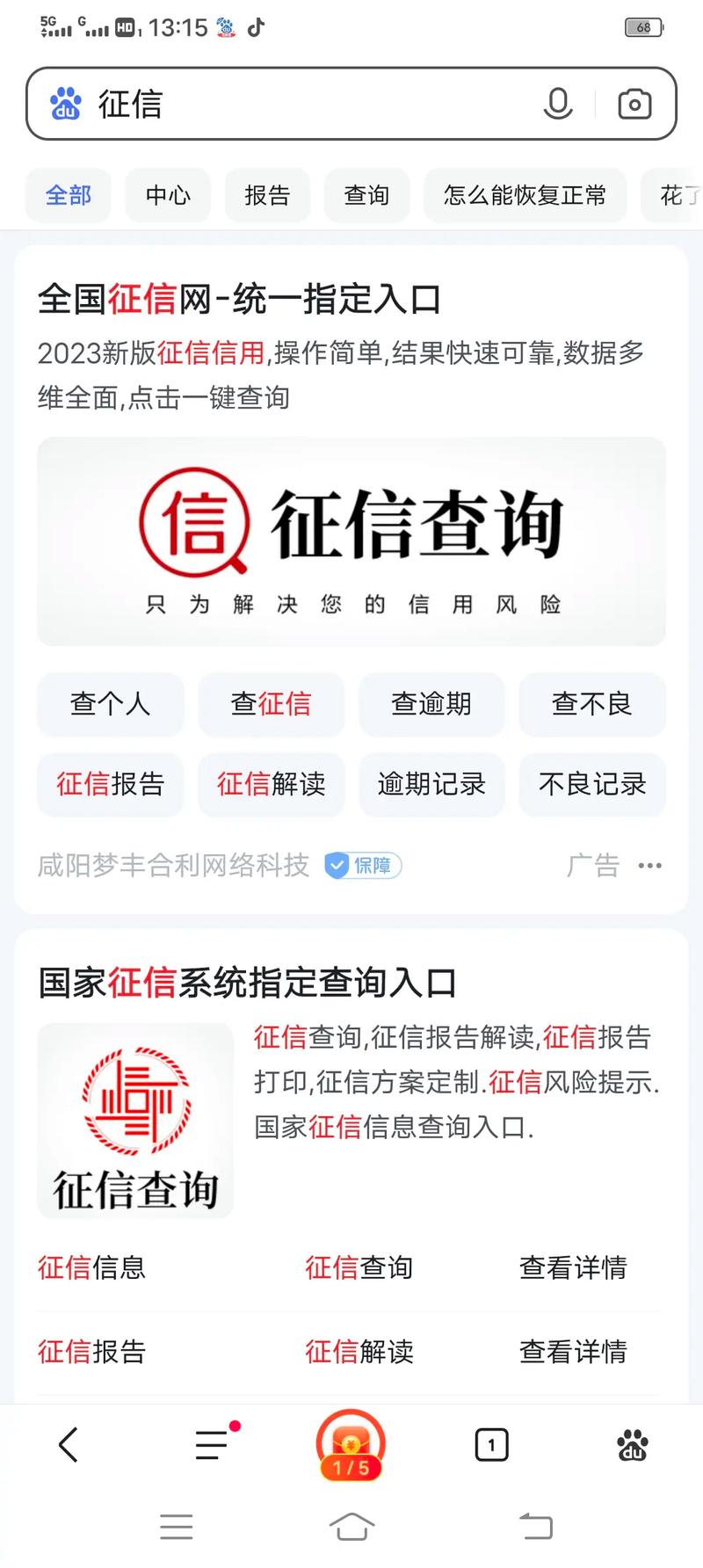Switch to the 中心 filter tab

168,195
